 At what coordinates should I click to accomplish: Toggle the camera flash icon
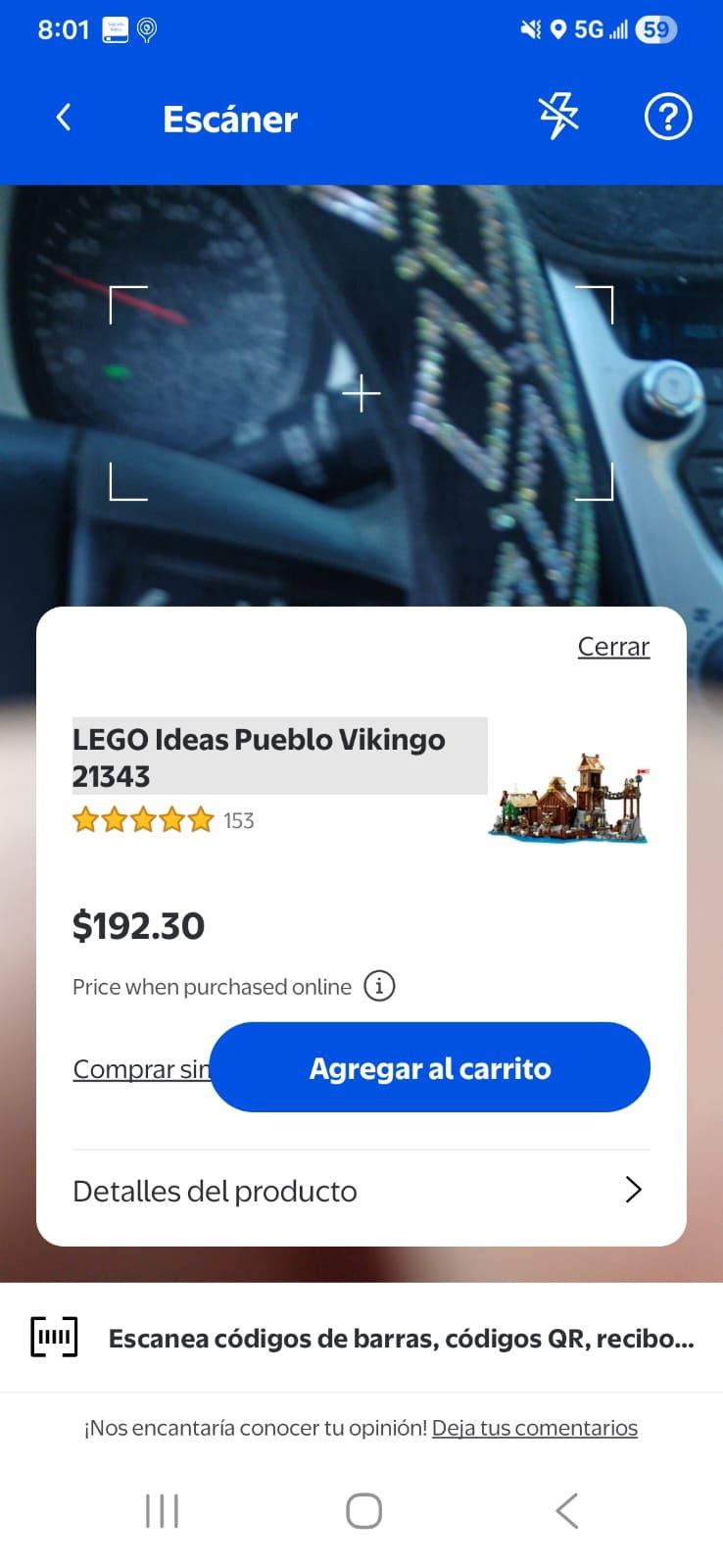[559, 118]
